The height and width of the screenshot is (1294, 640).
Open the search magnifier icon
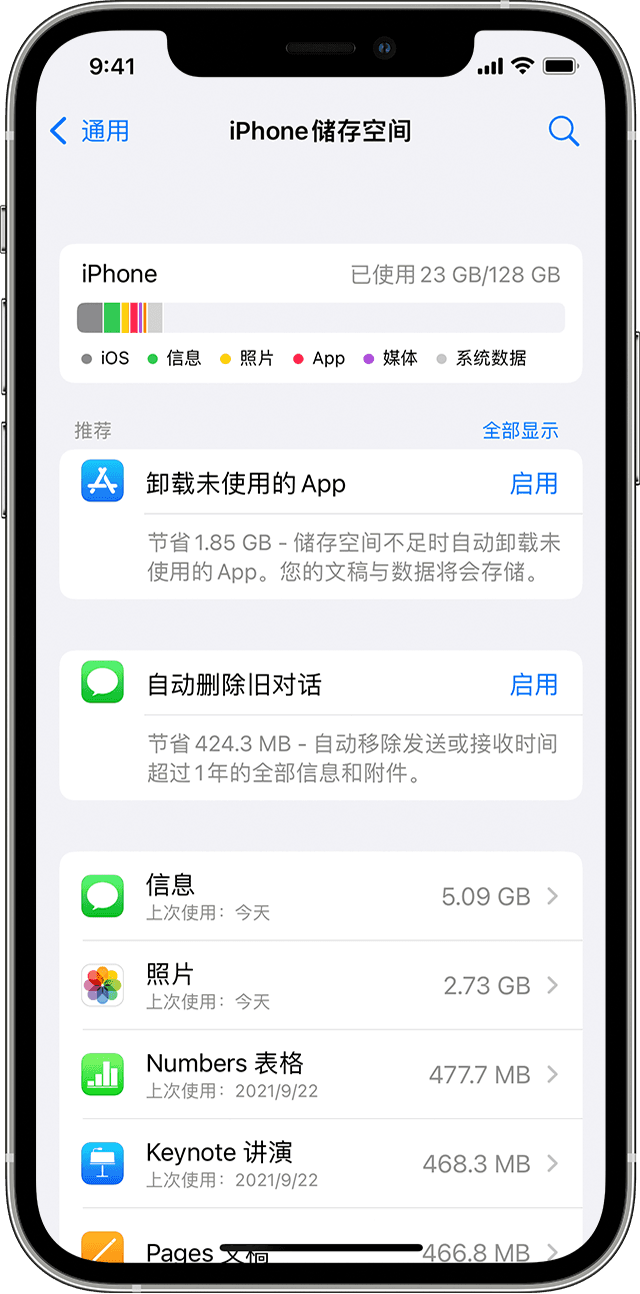[x=563, y=131]
